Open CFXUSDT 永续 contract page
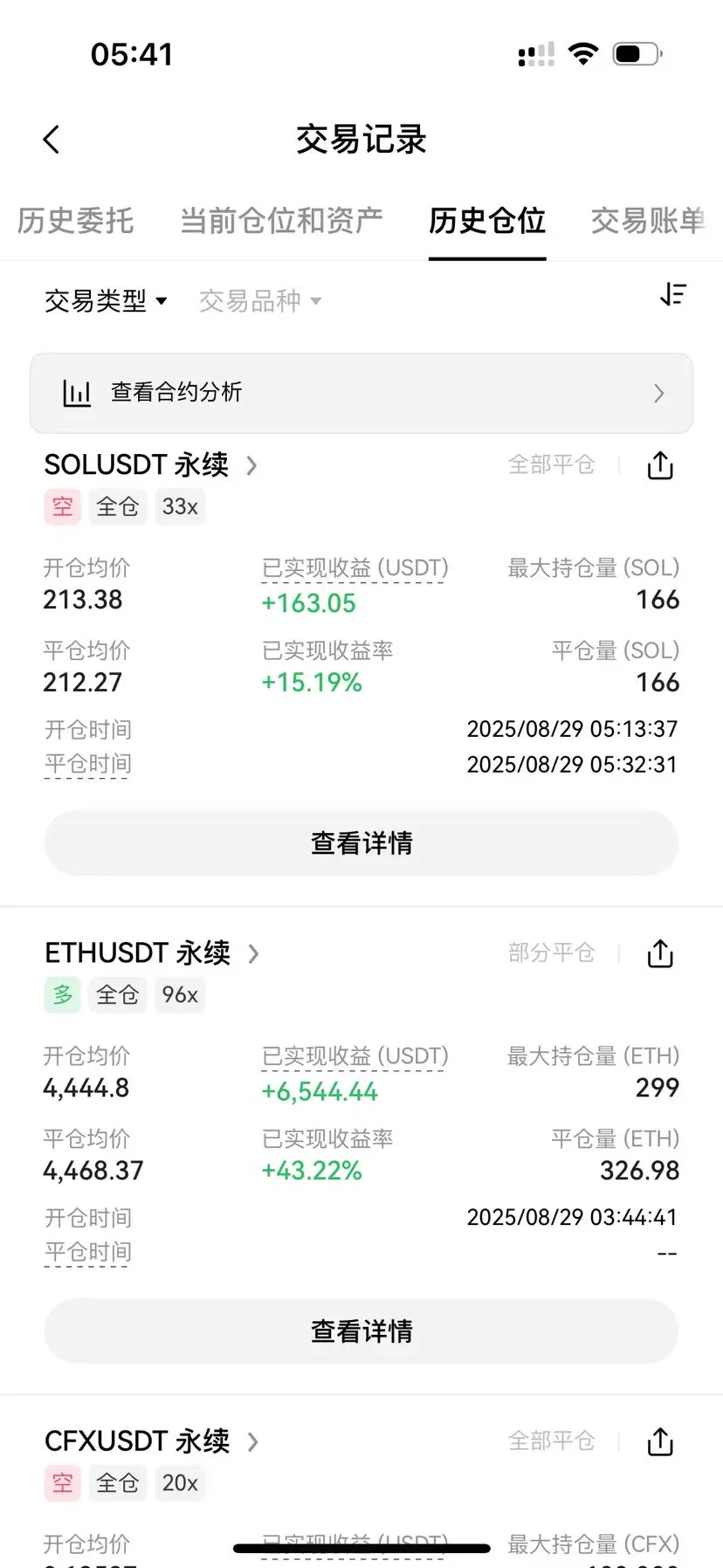 tap(152, 1441)
